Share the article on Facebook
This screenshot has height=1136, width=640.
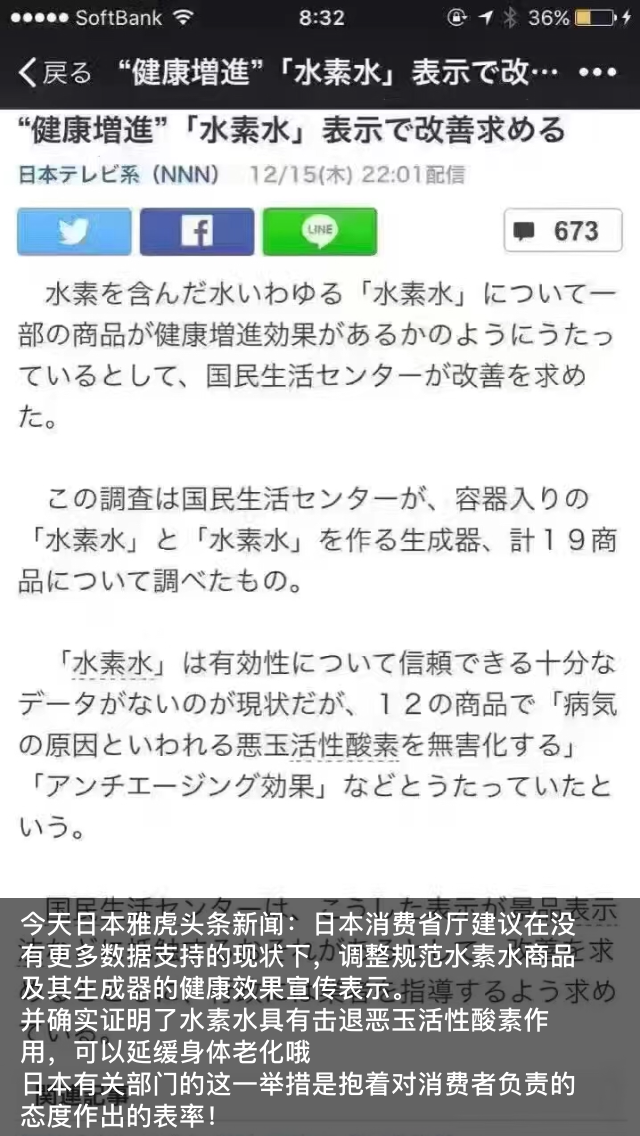[x=197, y=231]
